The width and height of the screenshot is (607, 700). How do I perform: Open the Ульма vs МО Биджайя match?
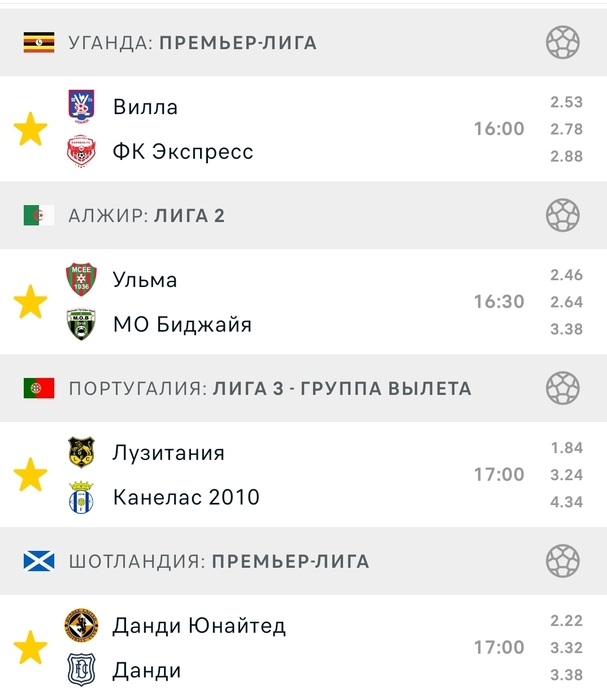[280, 302]
